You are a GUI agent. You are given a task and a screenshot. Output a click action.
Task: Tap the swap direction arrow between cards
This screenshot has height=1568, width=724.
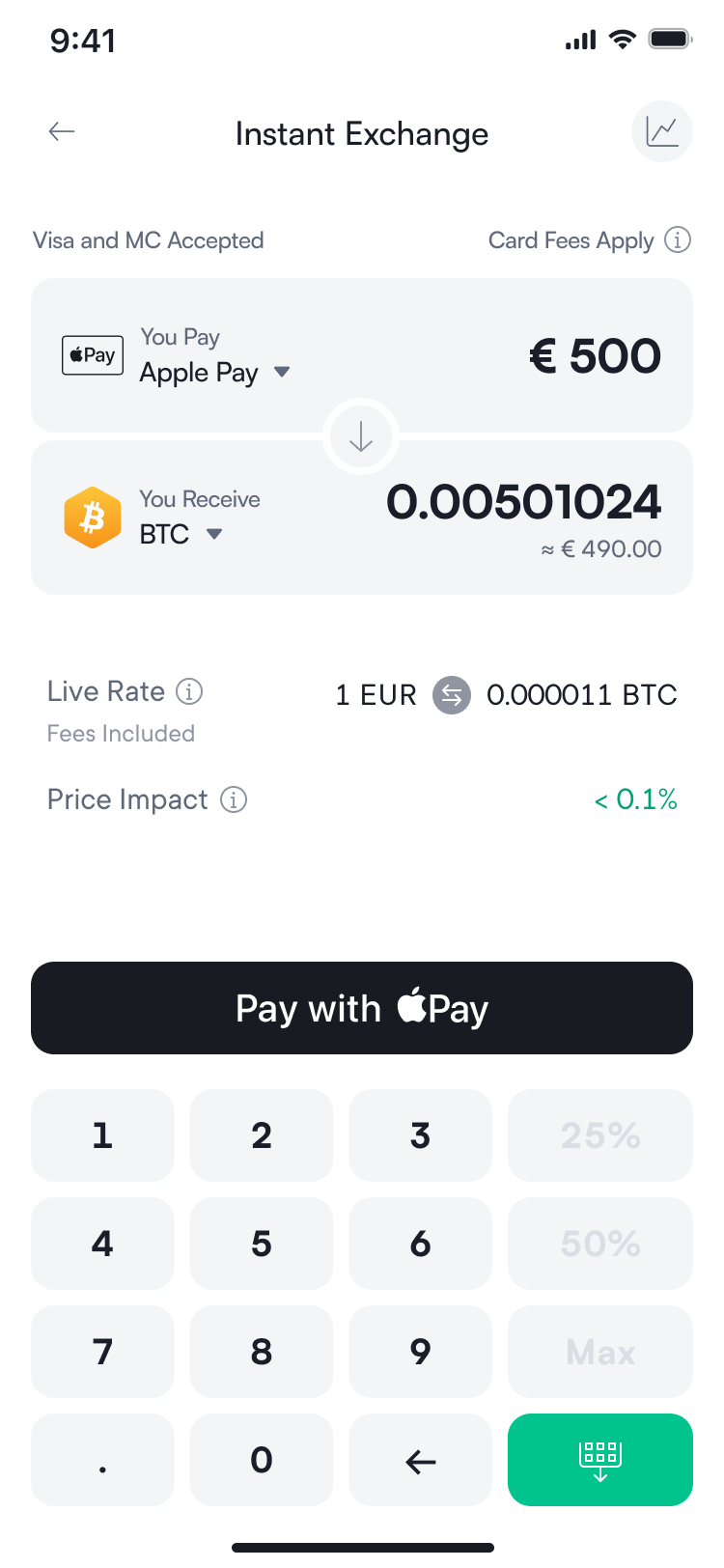[x=361, y=436]
